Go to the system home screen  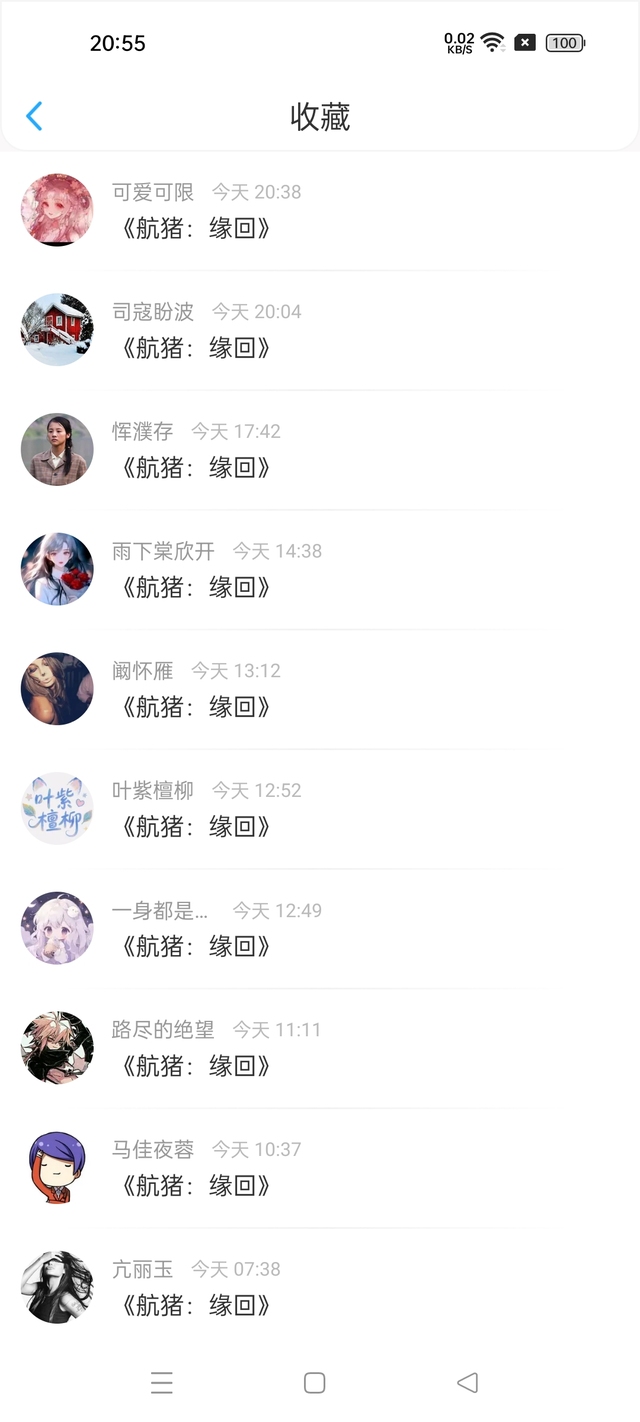click(314, 1383)
